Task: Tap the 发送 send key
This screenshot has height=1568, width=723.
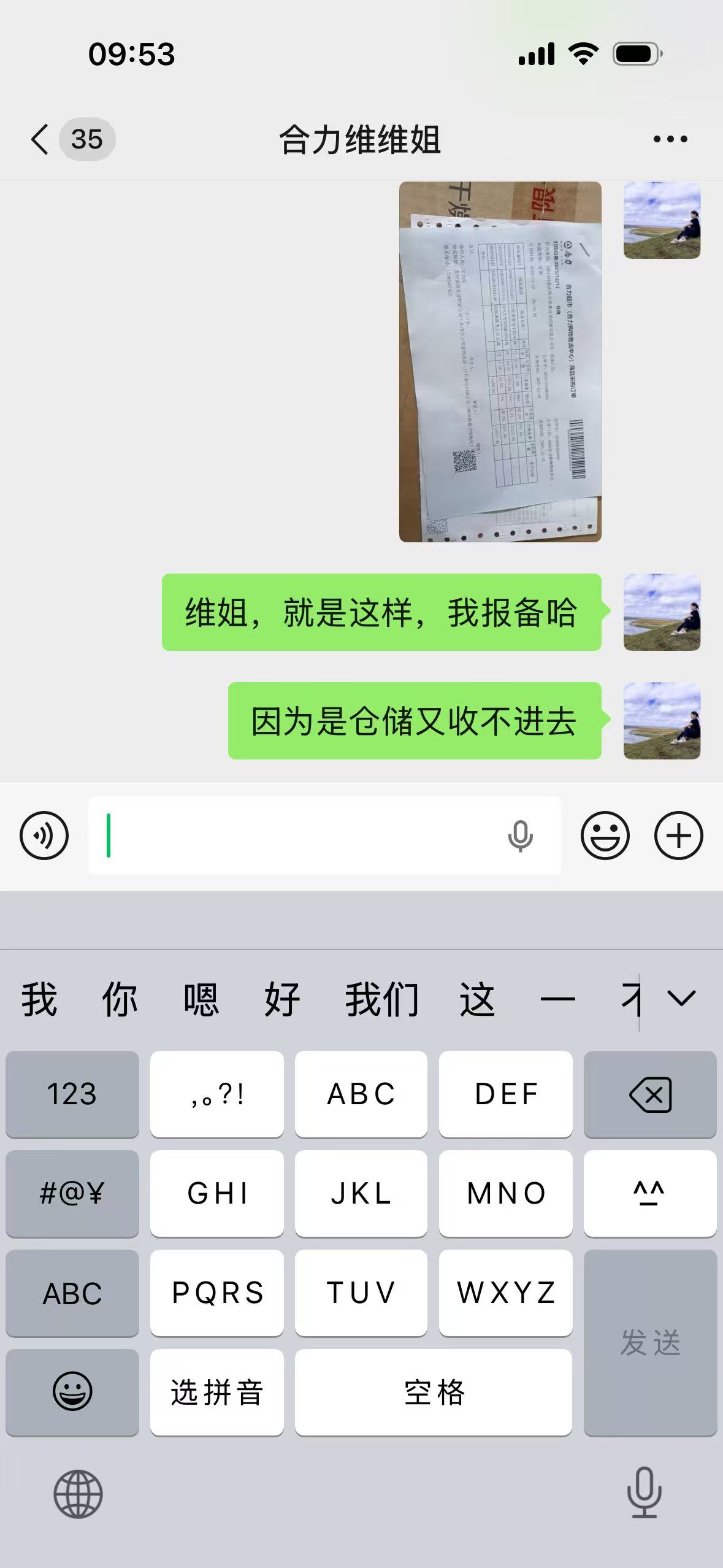Action: (x=650, y=1343)
